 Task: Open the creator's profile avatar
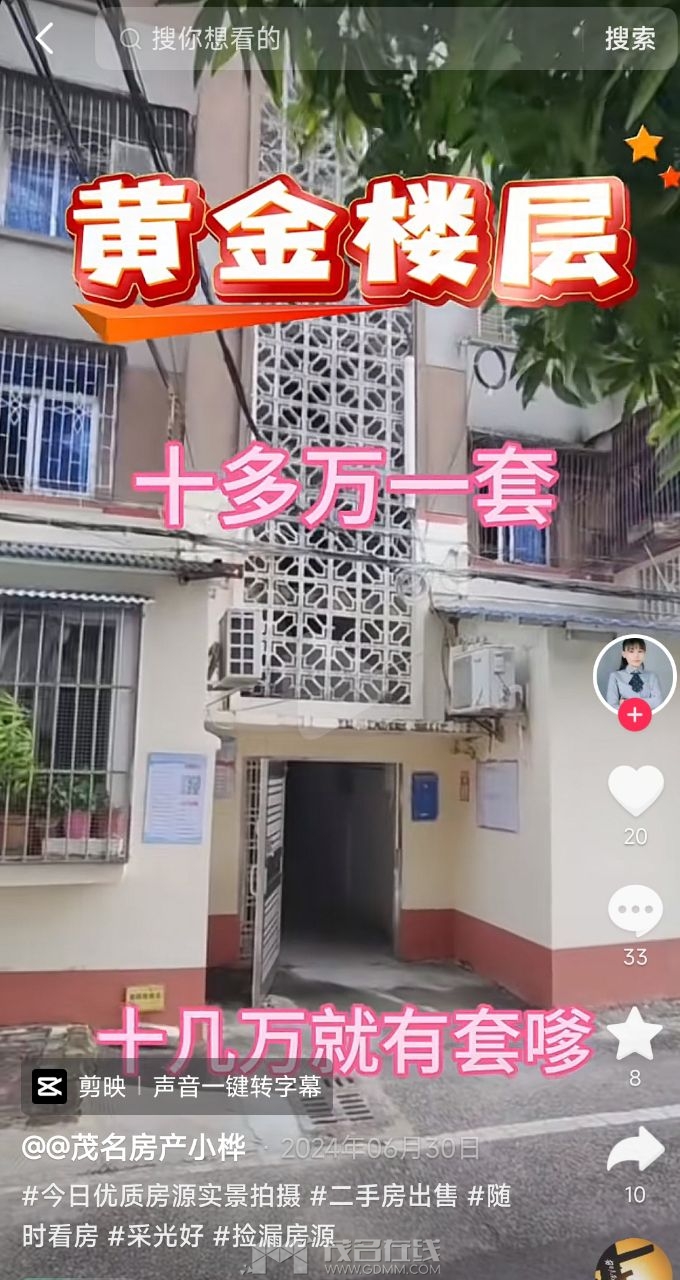635,674
